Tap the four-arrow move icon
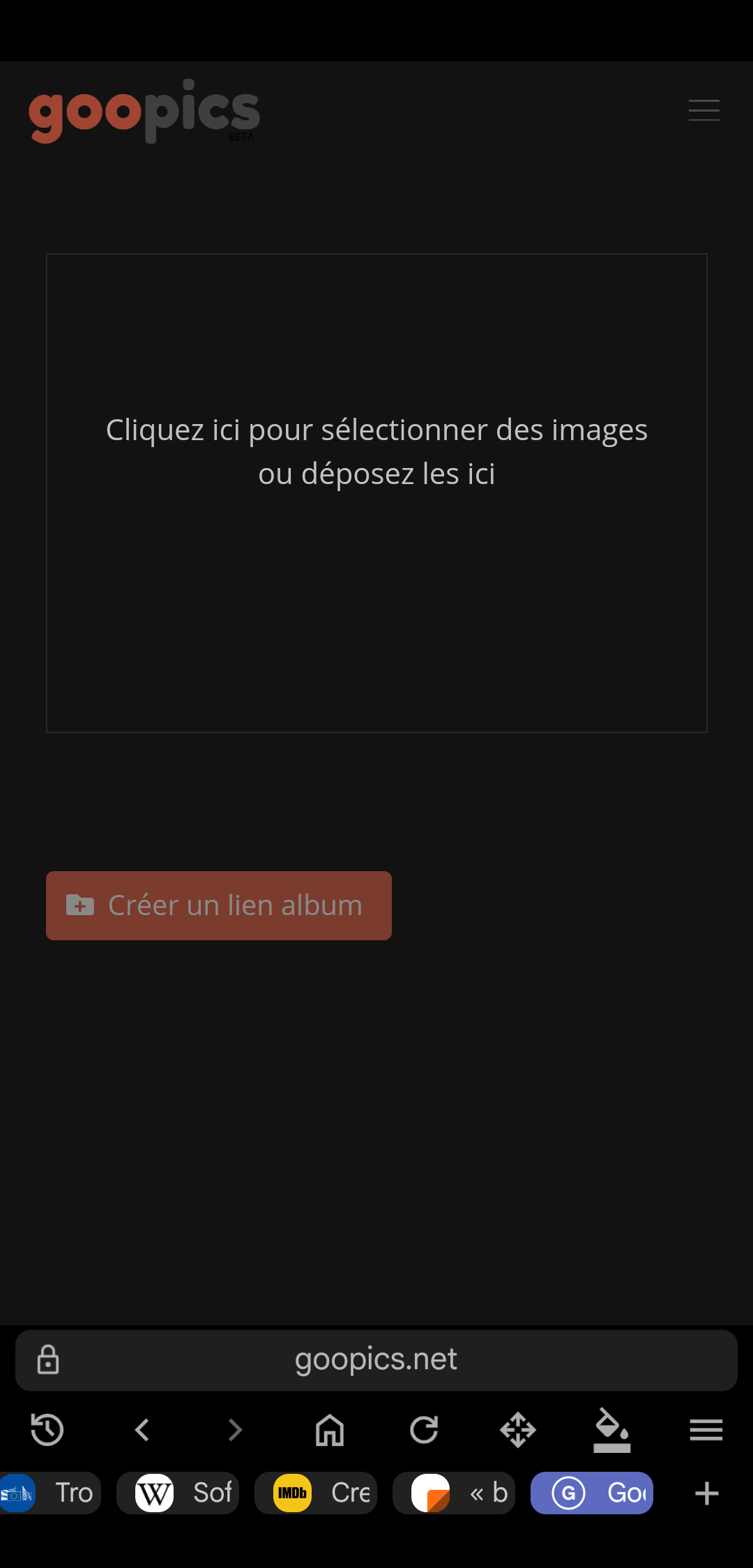 click(x=518, y=1430)
